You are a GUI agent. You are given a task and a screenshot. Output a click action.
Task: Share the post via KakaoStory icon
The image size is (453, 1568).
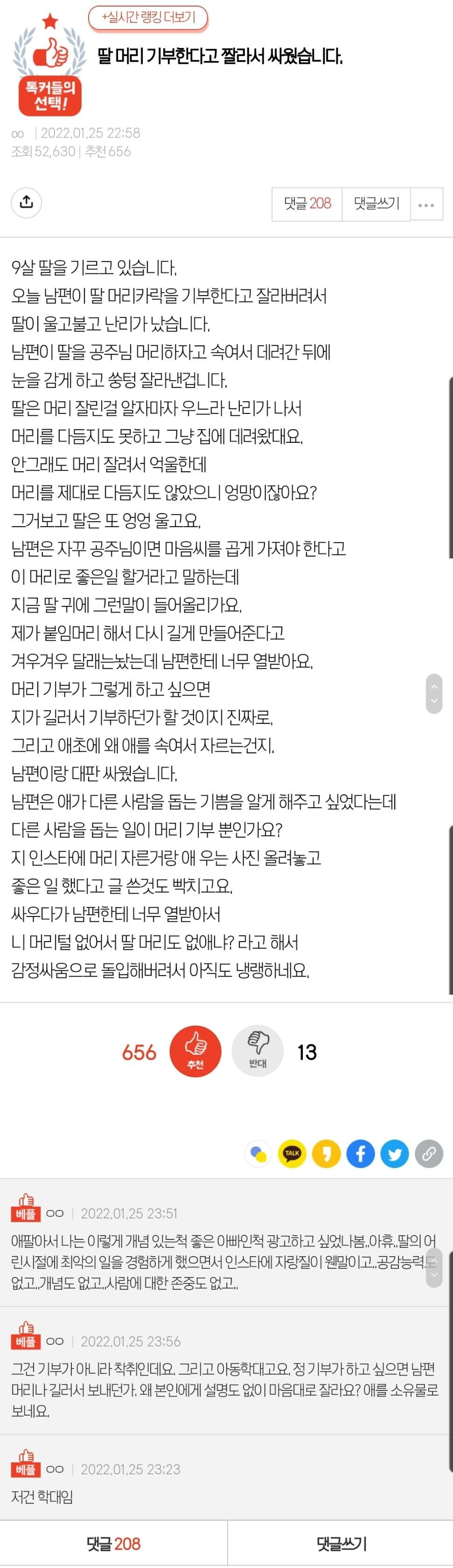click(327, 1154)
